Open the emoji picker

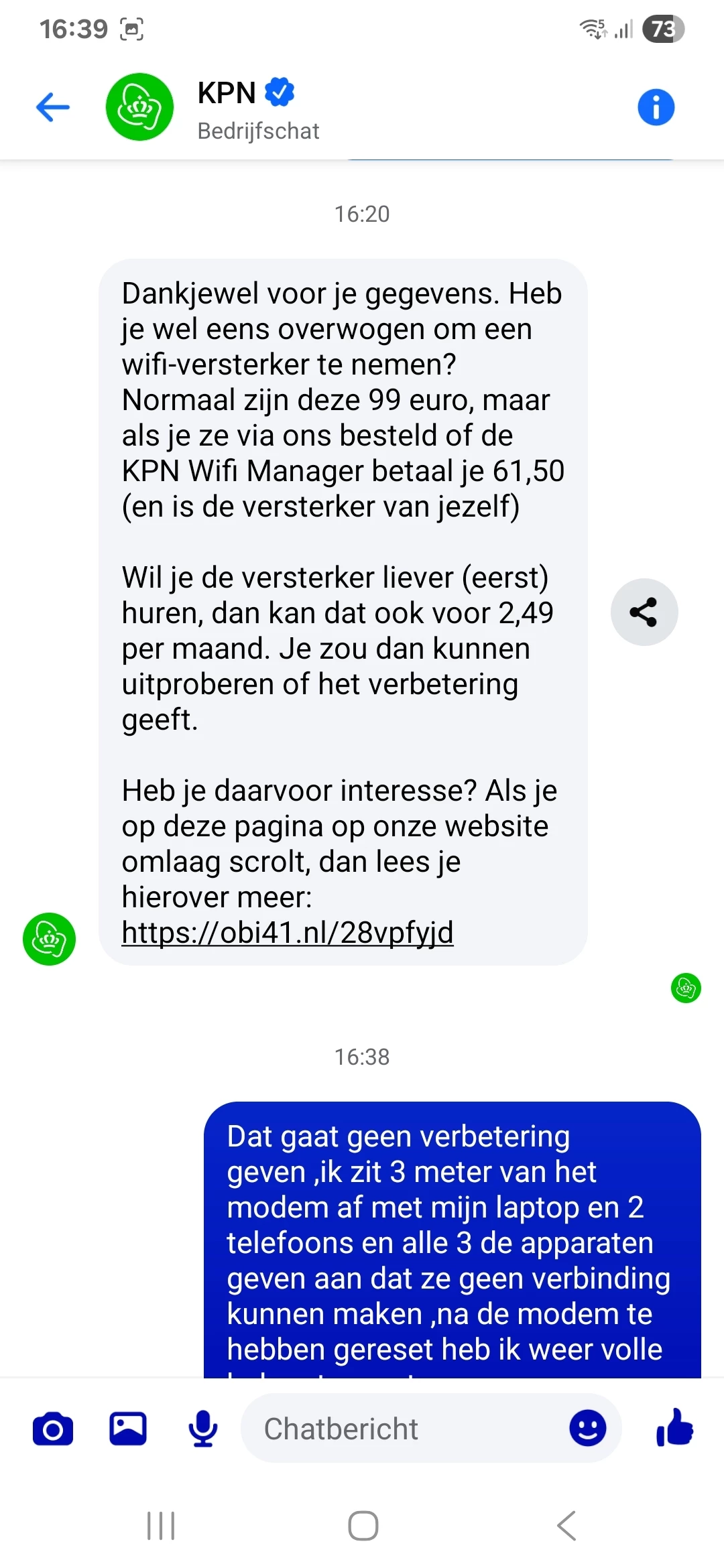[x=587, y=1428]
